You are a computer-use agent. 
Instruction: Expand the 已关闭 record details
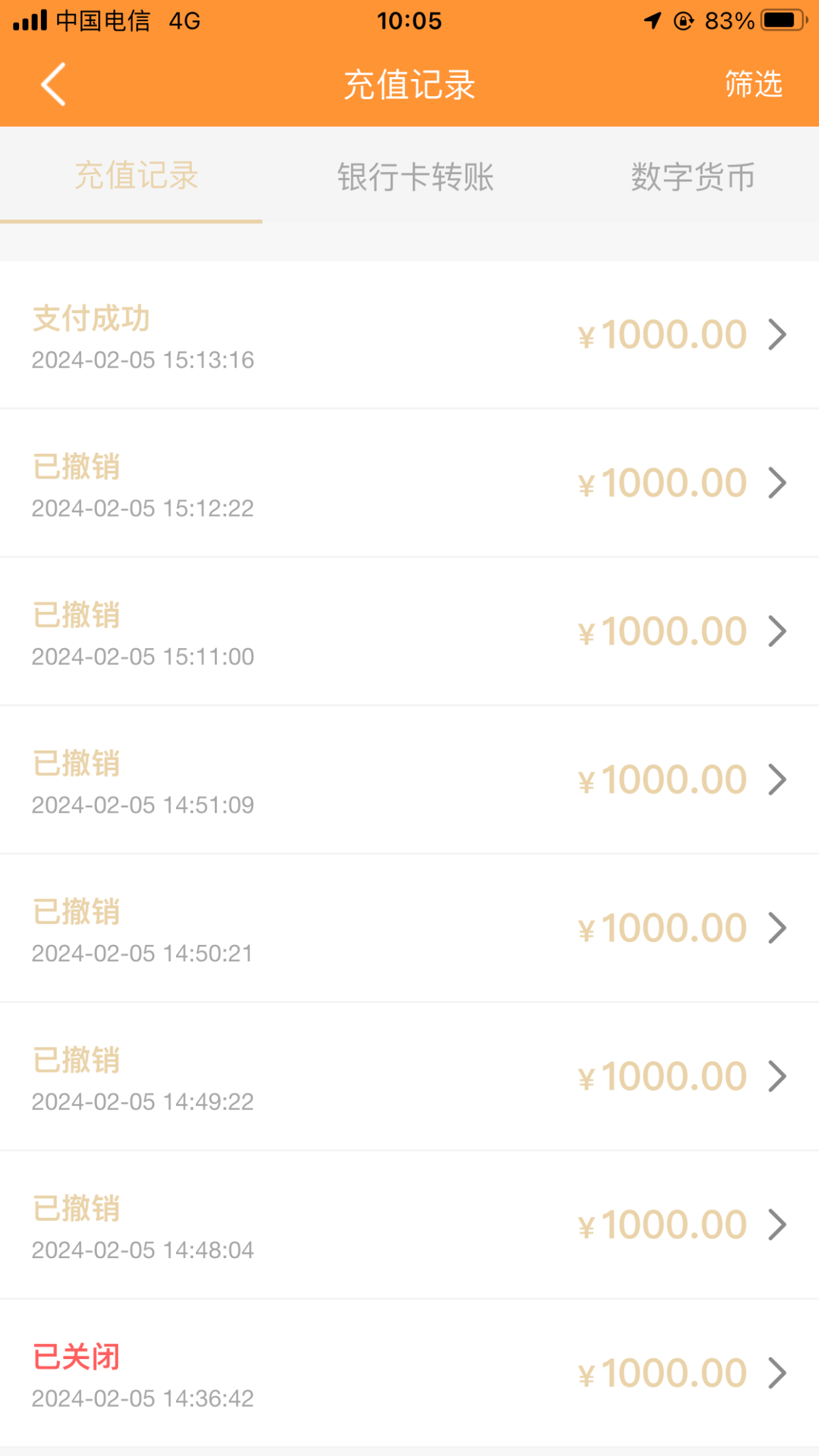pyautogui.click(x=777, y=1373)
